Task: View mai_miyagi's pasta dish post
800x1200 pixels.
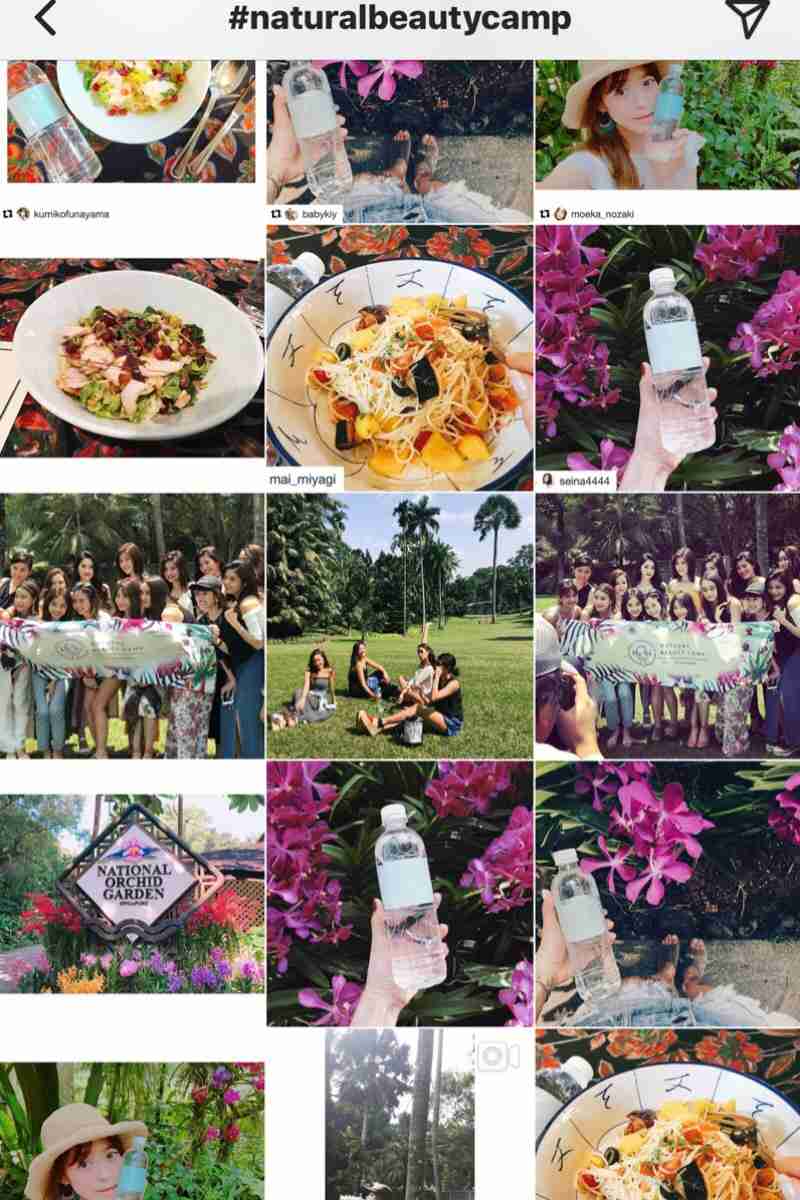Action: [x=398, y=357]
